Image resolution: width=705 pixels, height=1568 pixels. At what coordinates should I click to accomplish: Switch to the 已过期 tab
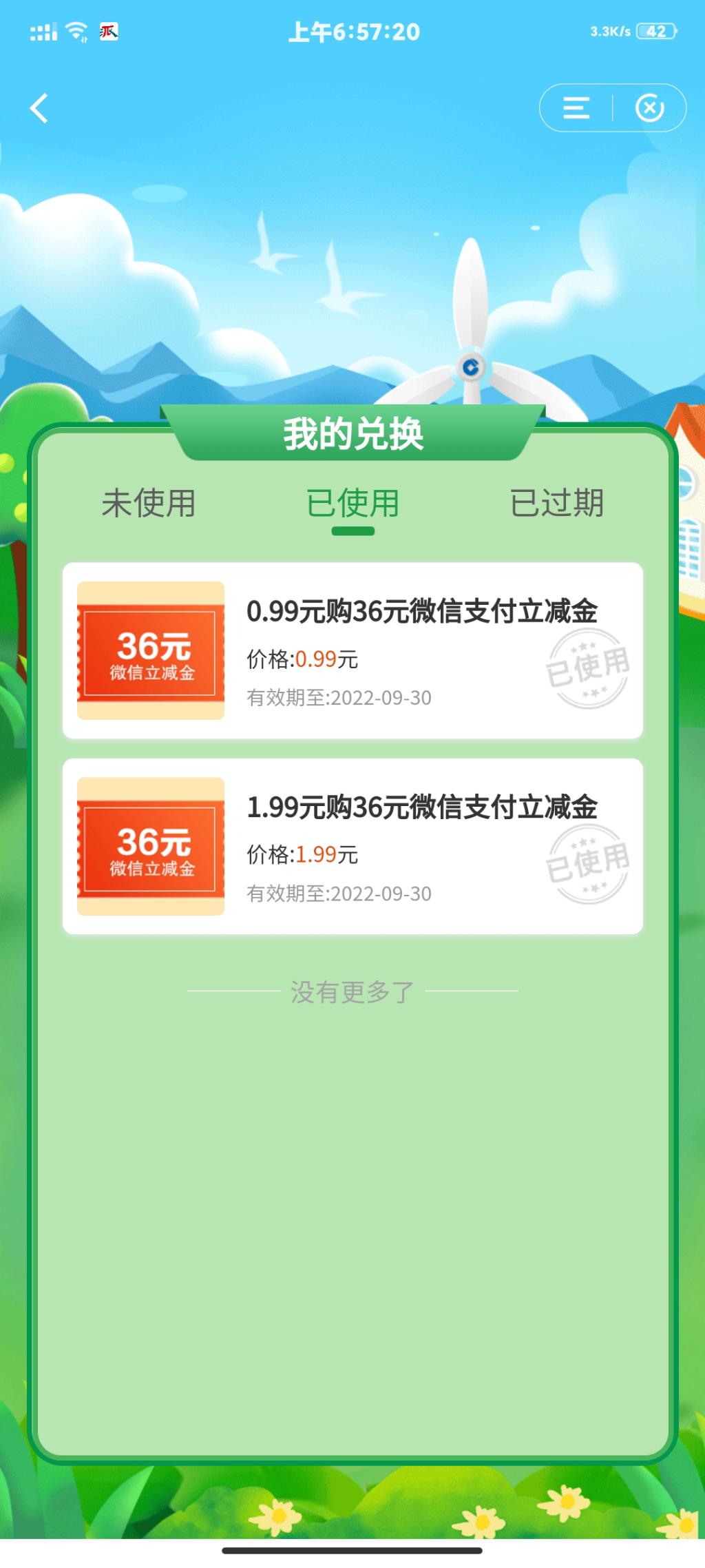pos(556,503)
